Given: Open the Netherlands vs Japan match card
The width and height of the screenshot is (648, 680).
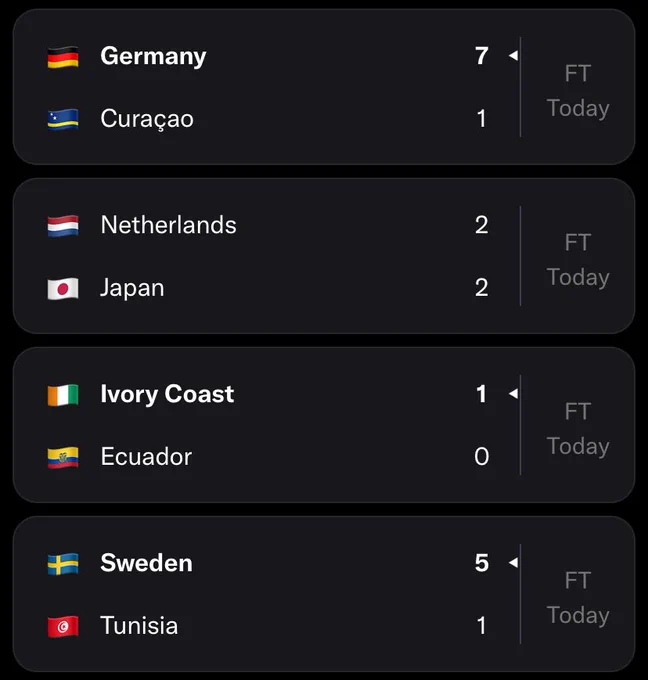Looking at the screenshot, I should pyautogui.click(x=324, y=256).
